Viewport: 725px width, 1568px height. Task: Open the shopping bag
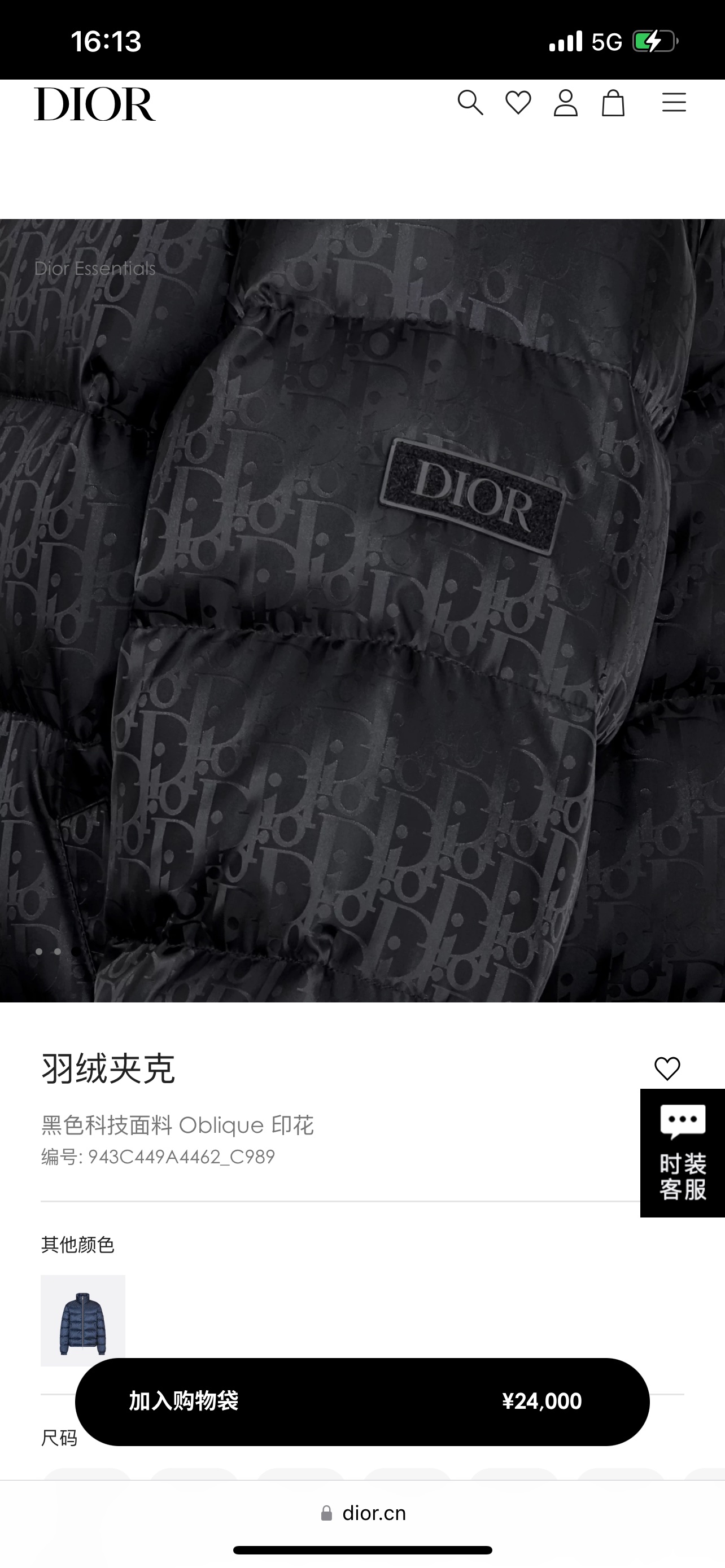click(x=613, y=103)
